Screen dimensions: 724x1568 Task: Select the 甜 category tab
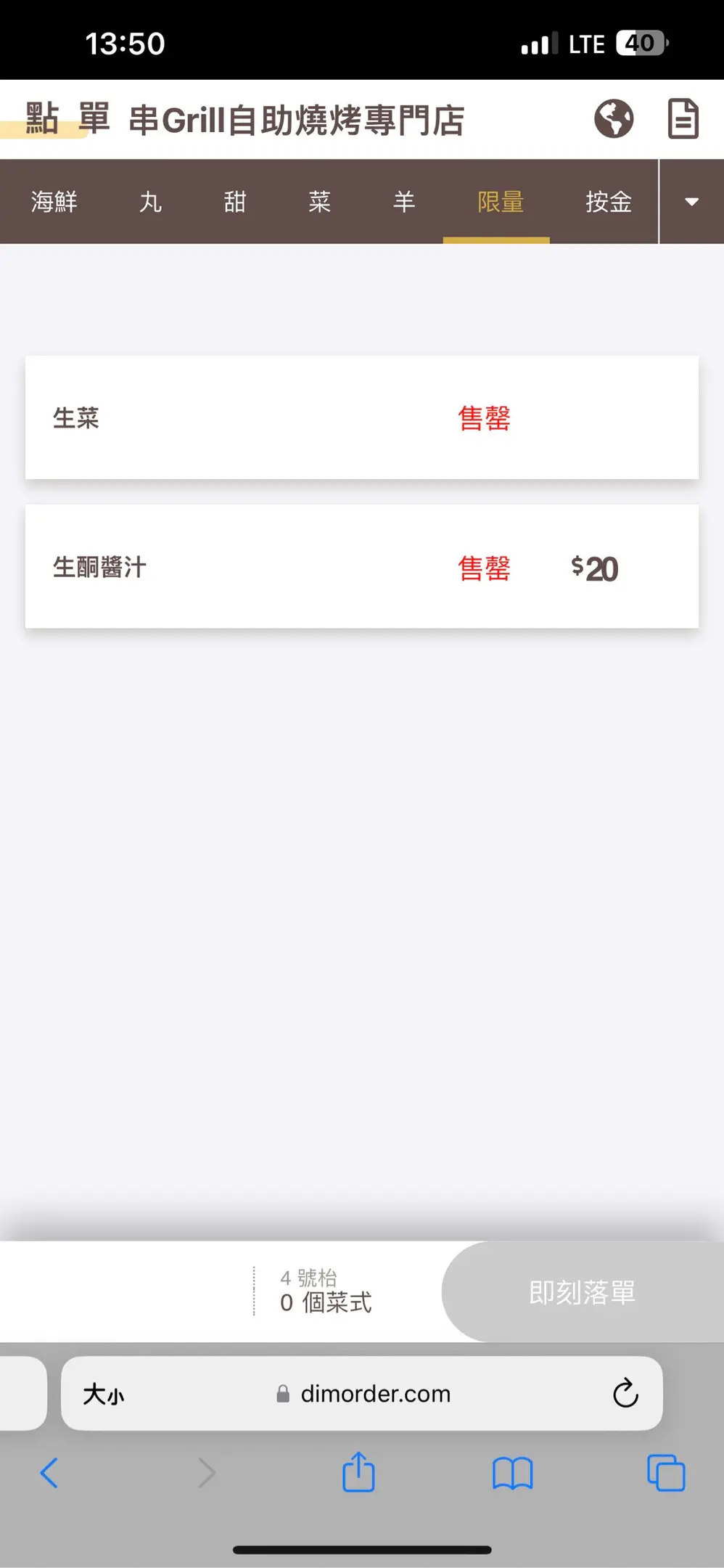coord(235,202)
